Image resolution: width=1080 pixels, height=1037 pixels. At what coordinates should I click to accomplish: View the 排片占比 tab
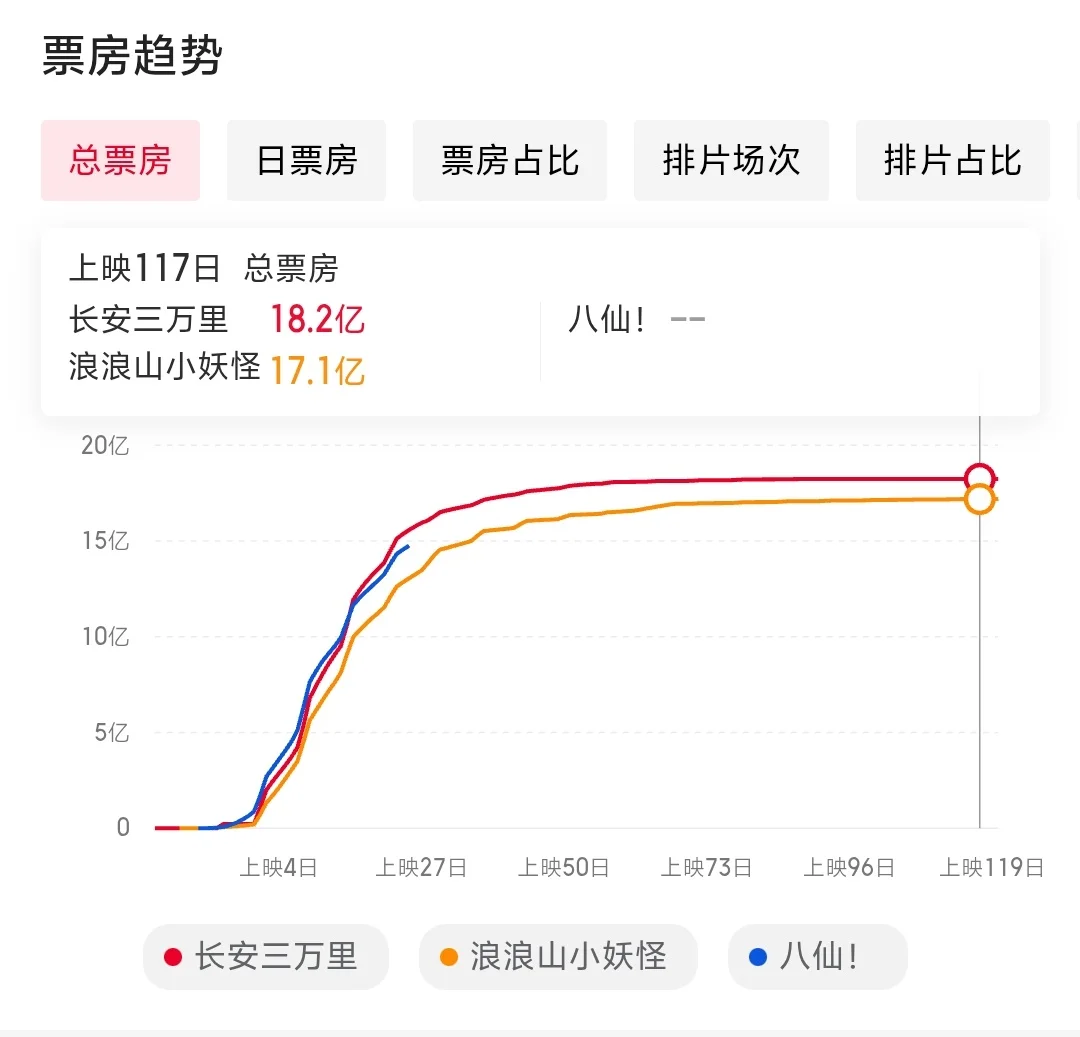click(x=953, y=160)
